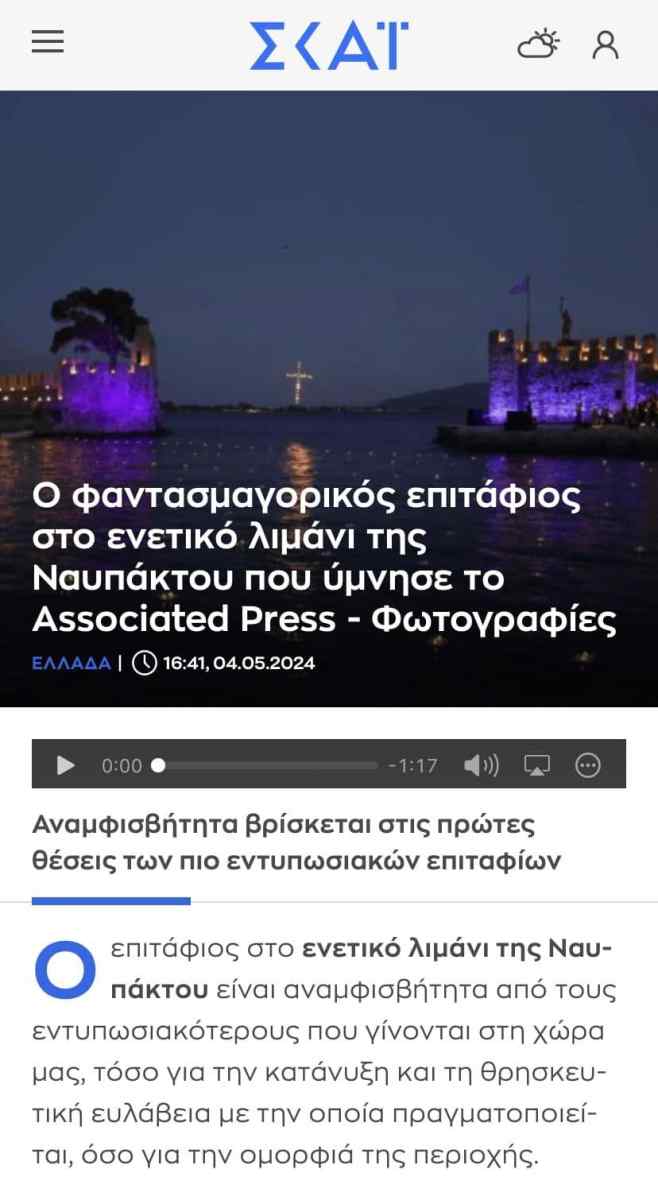658x1200 pixels.
Task: Tap the audio progress slider
Action: click(267, 766)
